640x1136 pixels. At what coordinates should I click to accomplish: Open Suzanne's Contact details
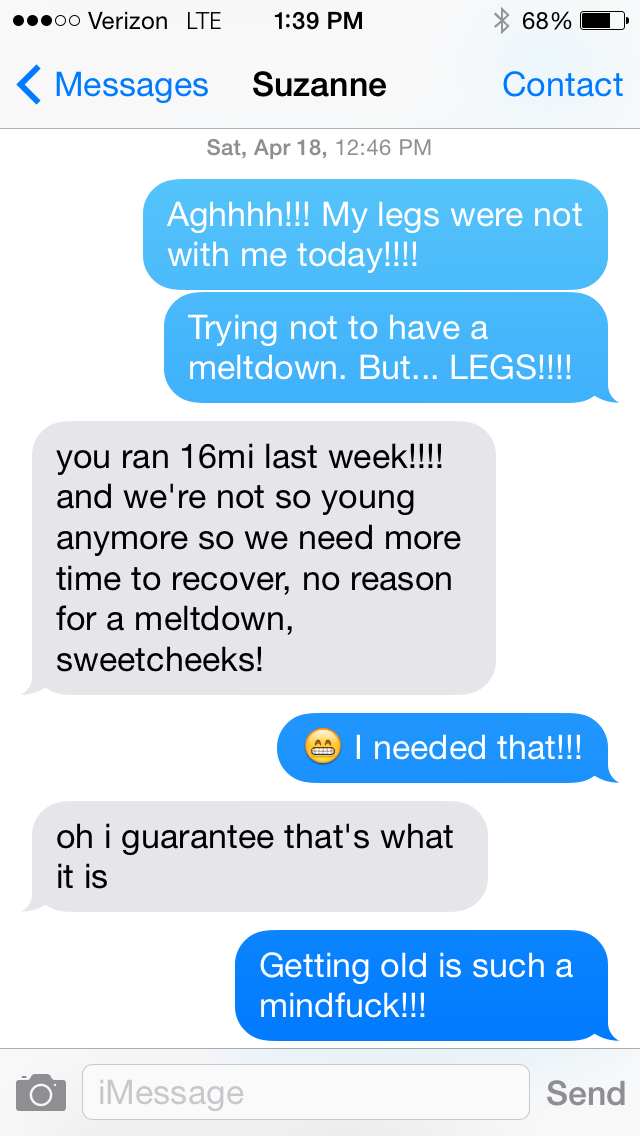[x=562, y=86]
